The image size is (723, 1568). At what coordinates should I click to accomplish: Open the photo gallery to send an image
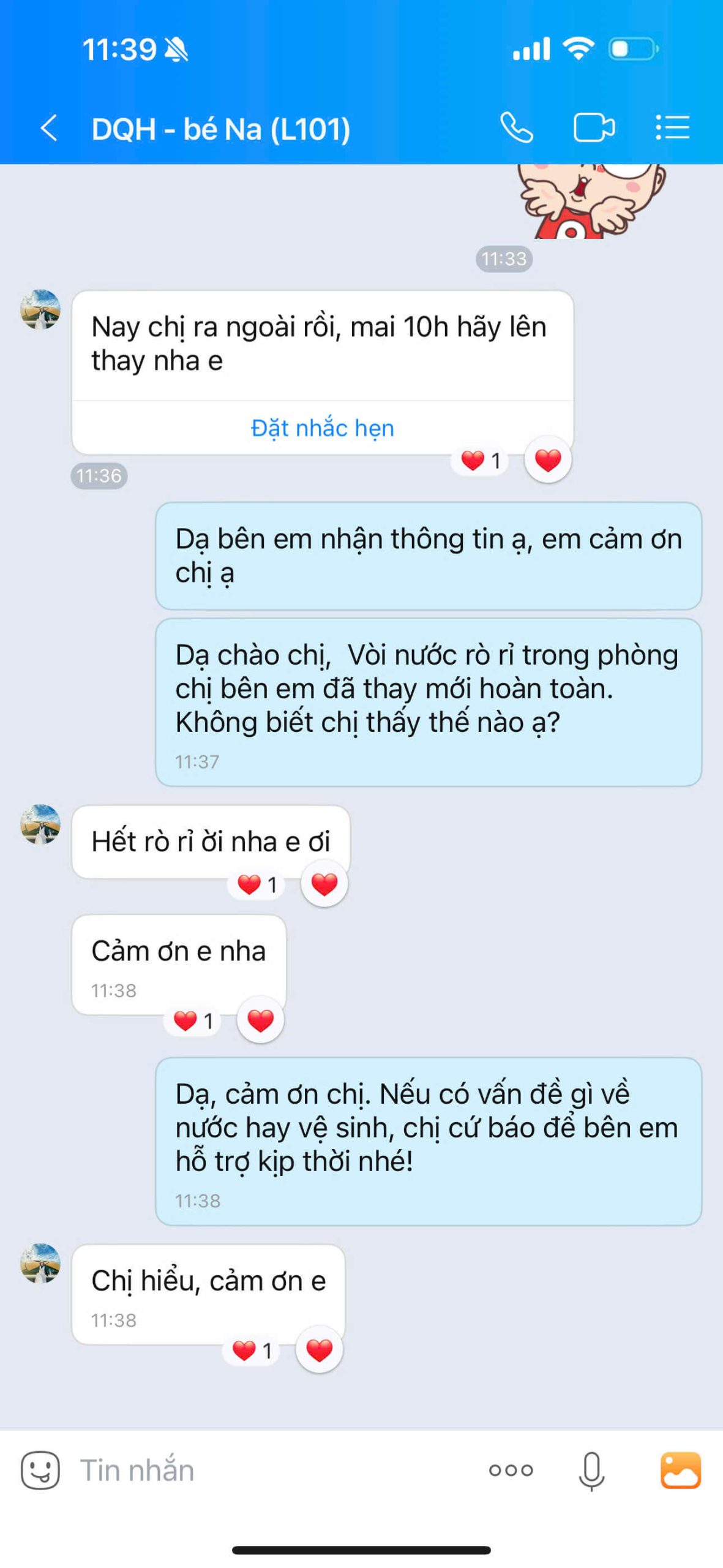click(680, 1470)
